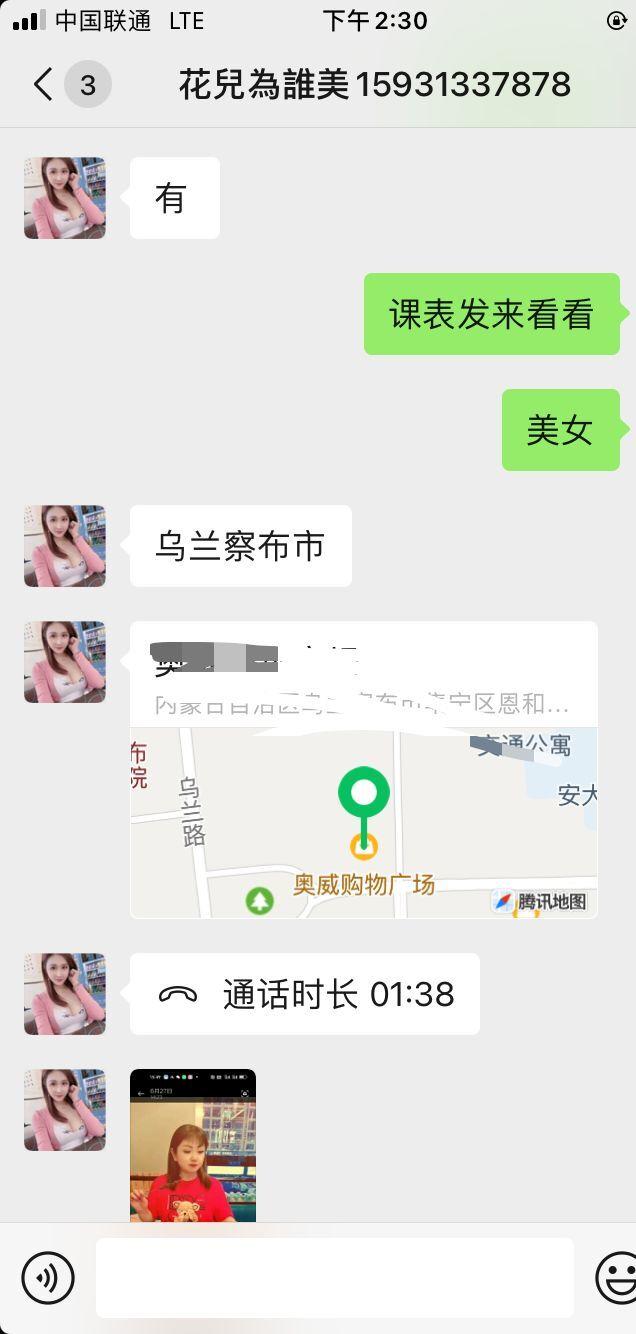Switch to voice message input
Viewport: 636px width, 1334px height.
coord(48,1277)
